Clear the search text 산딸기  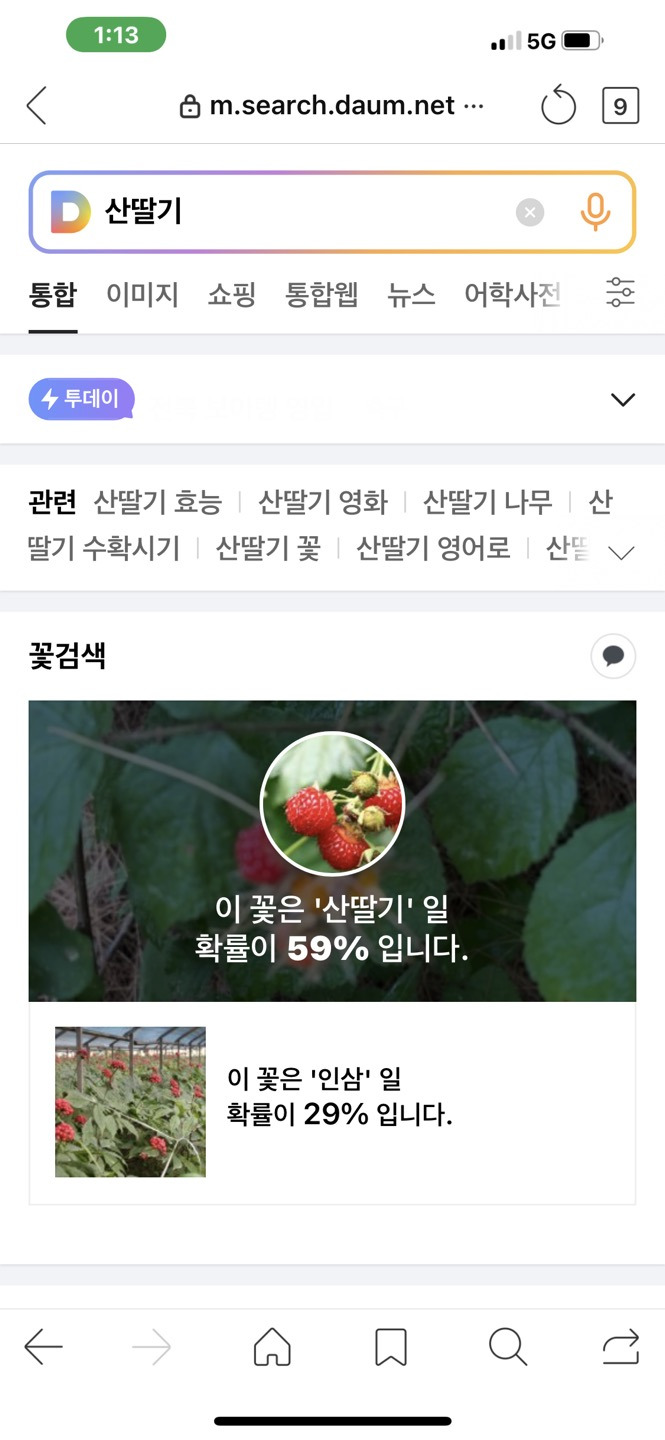tap(530, 212)
